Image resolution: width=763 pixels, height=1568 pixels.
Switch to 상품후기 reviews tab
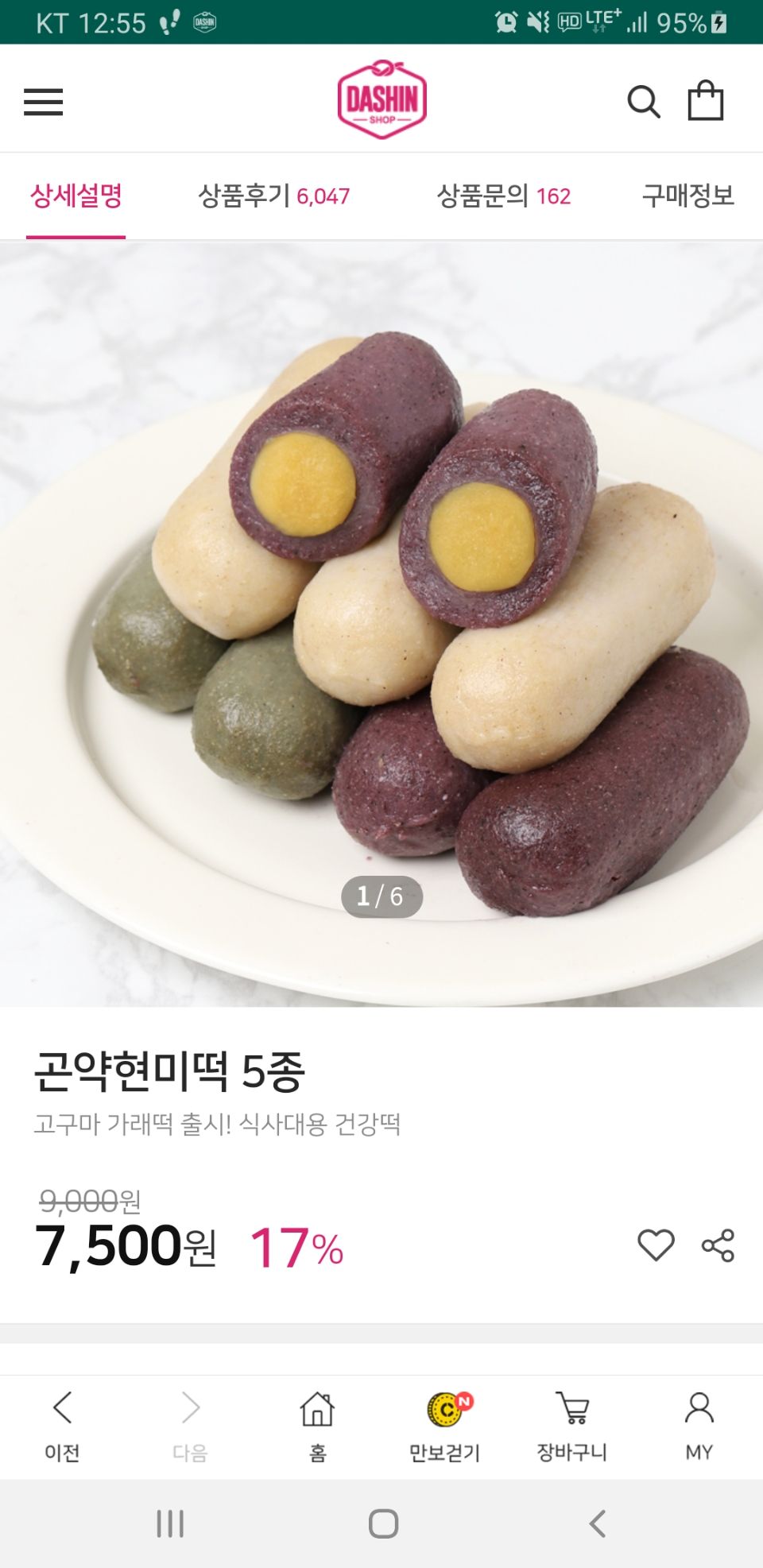(x=273, y=196)
